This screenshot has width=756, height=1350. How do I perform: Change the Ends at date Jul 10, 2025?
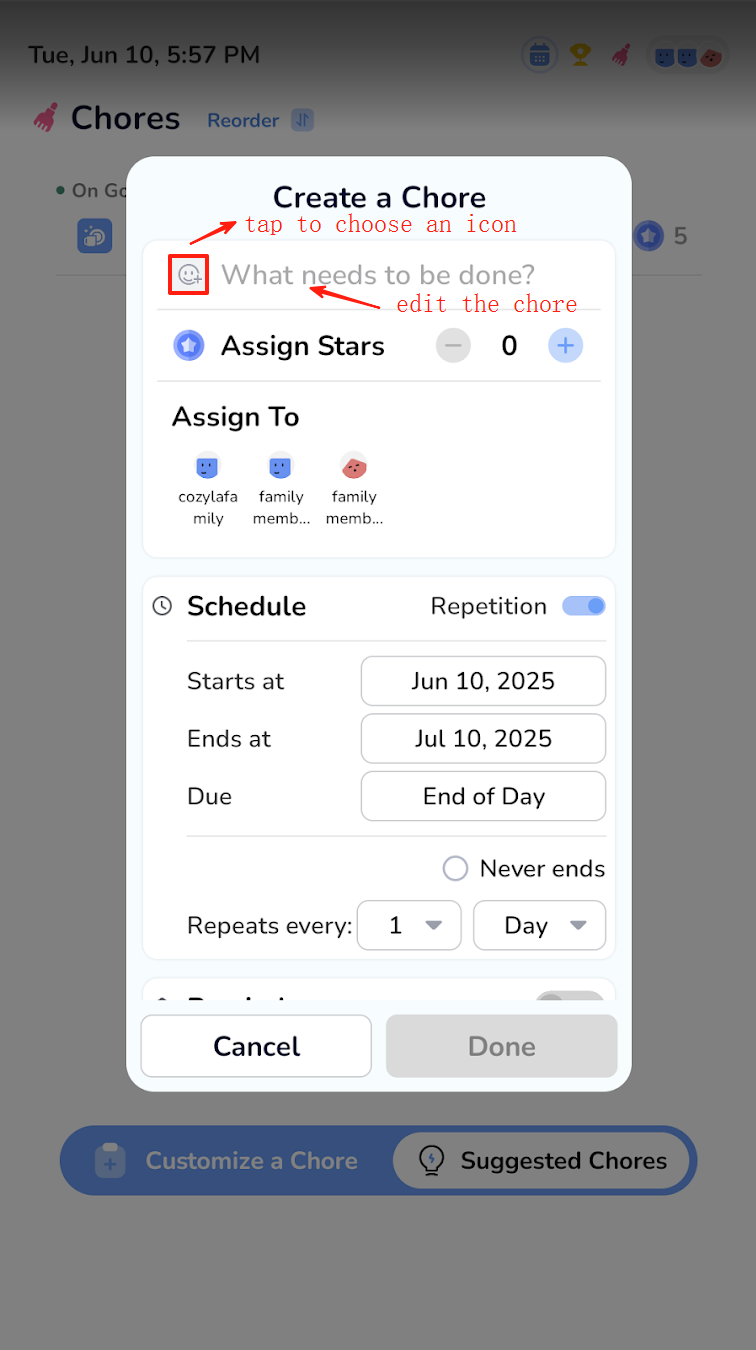[x=483, y=739]
